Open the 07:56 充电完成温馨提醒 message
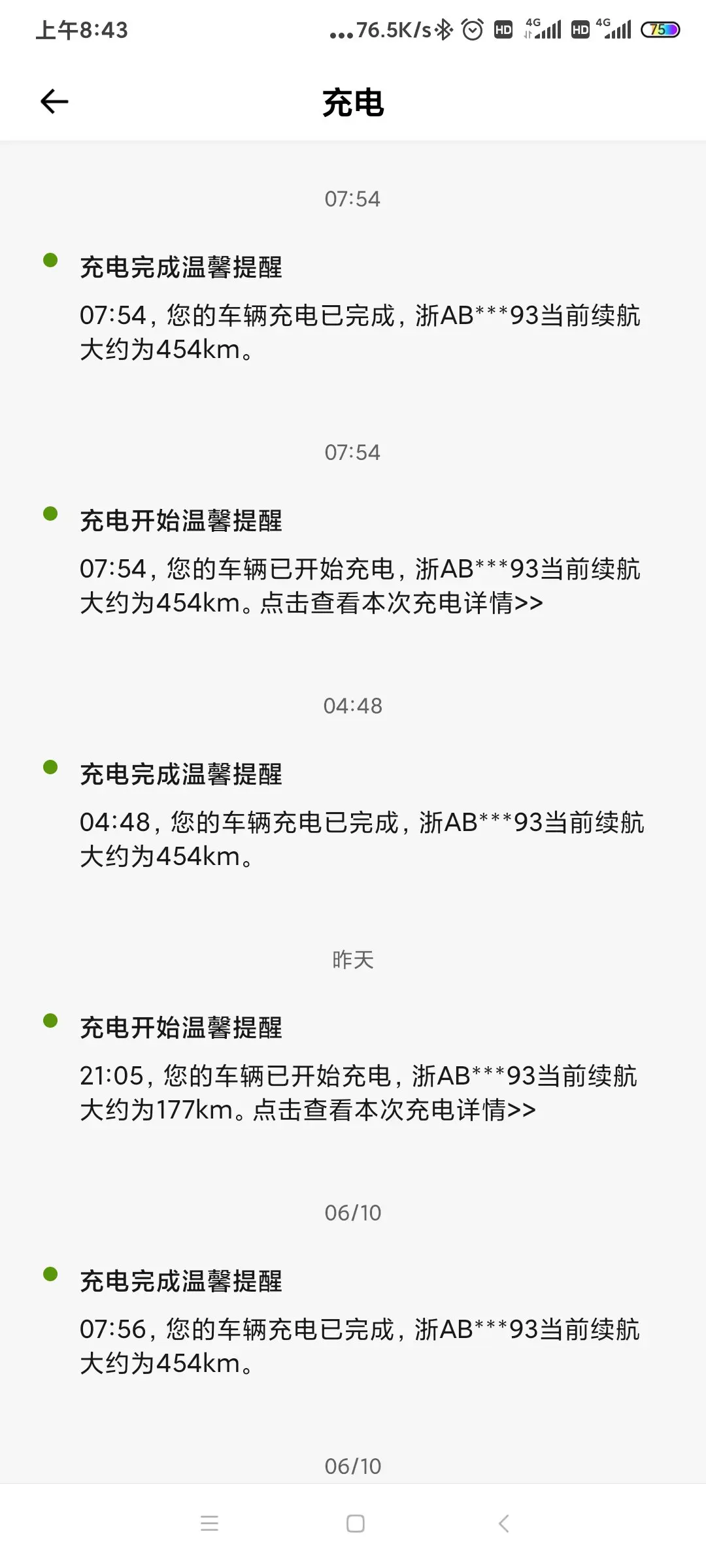 [353, 1322]
